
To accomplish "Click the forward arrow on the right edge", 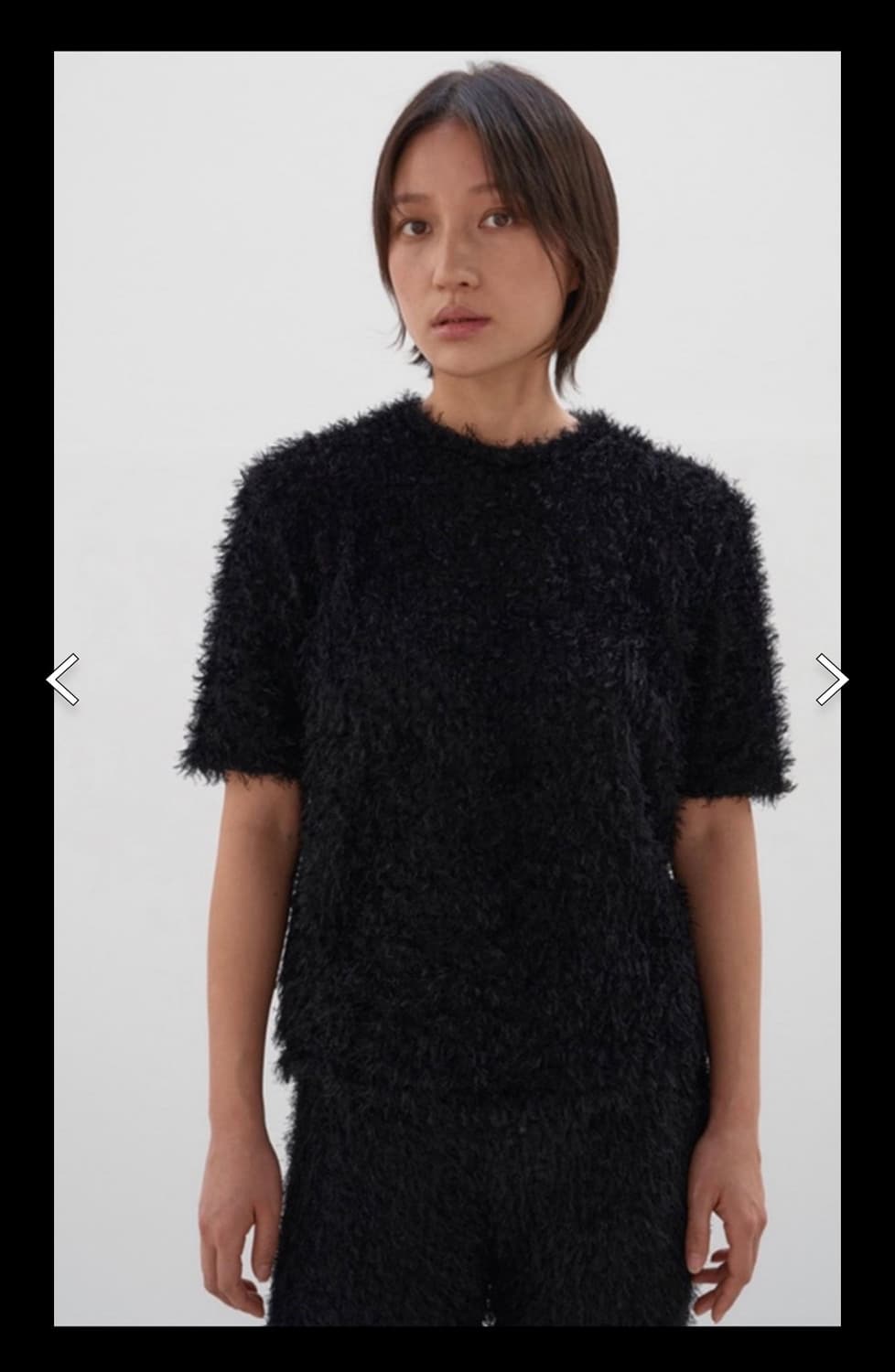I will 833,677.
